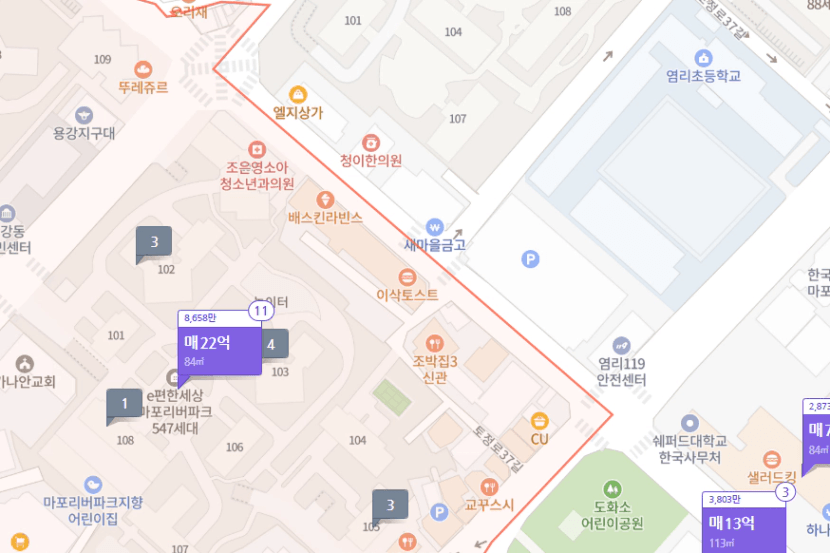Open the 매13억 113㎡ listing marker

[x=745, y=528]
